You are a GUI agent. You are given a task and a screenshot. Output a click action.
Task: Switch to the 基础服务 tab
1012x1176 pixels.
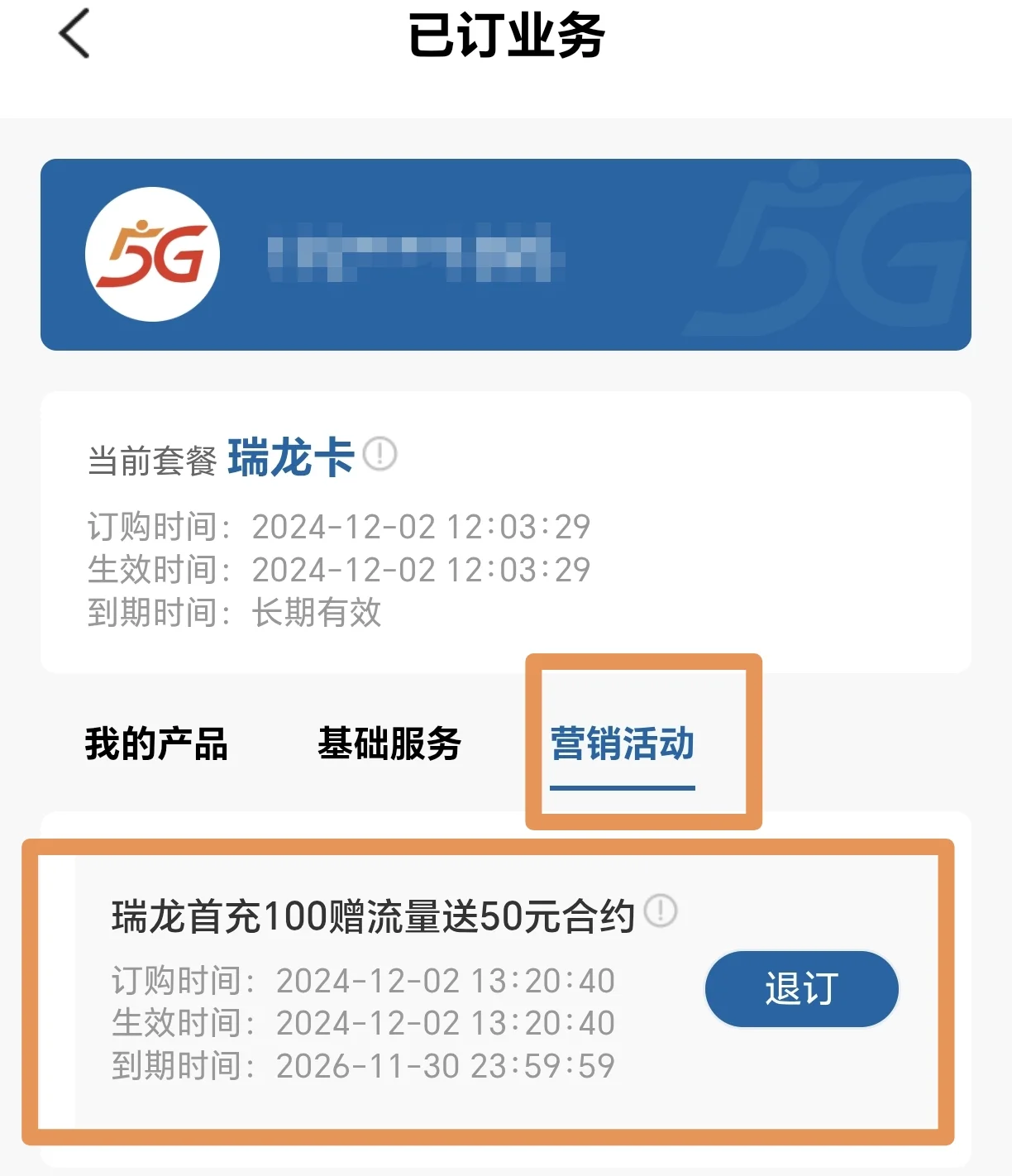(x=389, y=743)
